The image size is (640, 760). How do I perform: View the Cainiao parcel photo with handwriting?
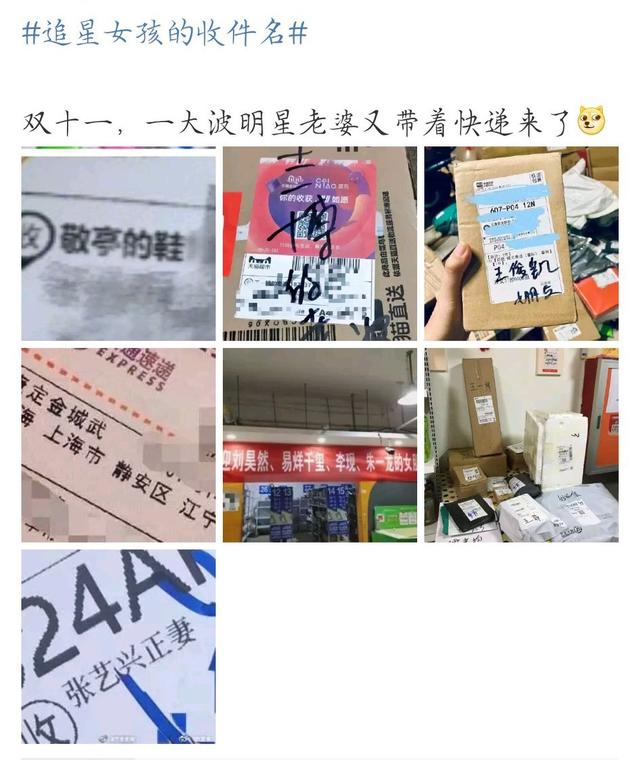click(x=319, y=244)
